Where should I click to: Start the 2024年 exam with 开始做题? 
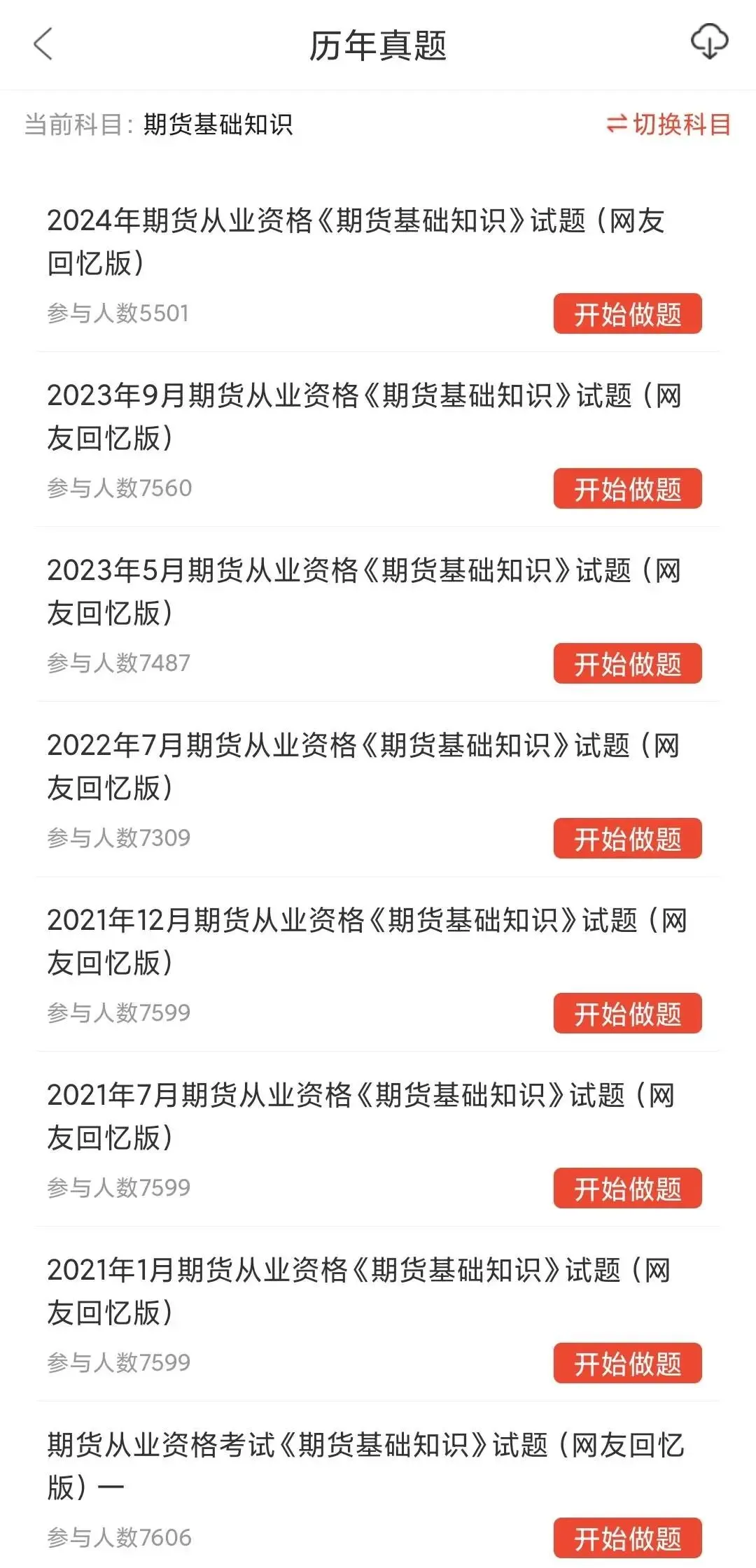coord(627,314)
